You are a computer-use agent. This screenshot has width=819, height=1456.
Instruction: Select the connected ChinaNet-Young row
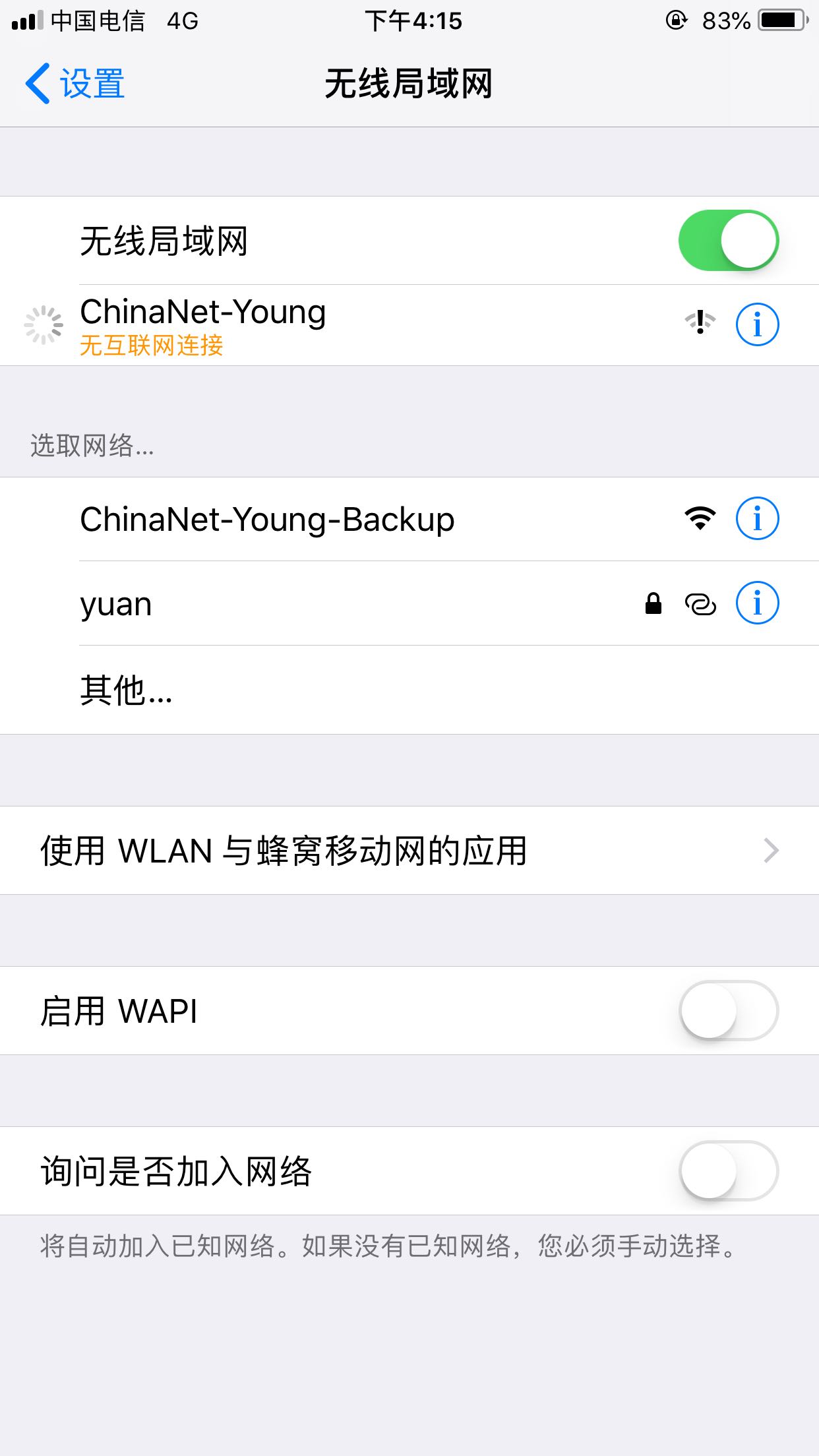(x=409, y=325)
